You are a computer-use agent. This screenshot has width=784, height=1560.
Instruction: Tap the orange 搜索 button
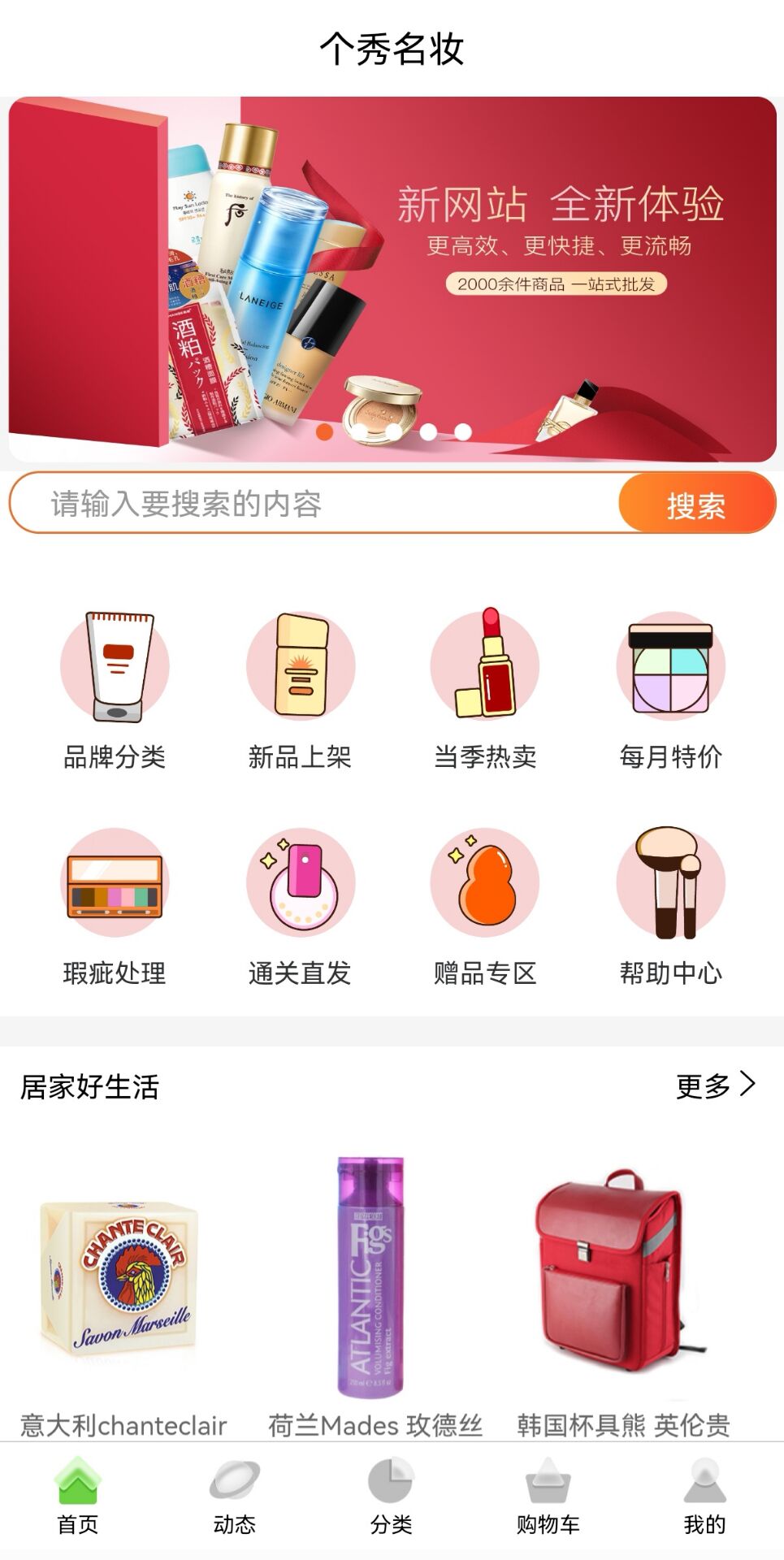tap(696, 504)
